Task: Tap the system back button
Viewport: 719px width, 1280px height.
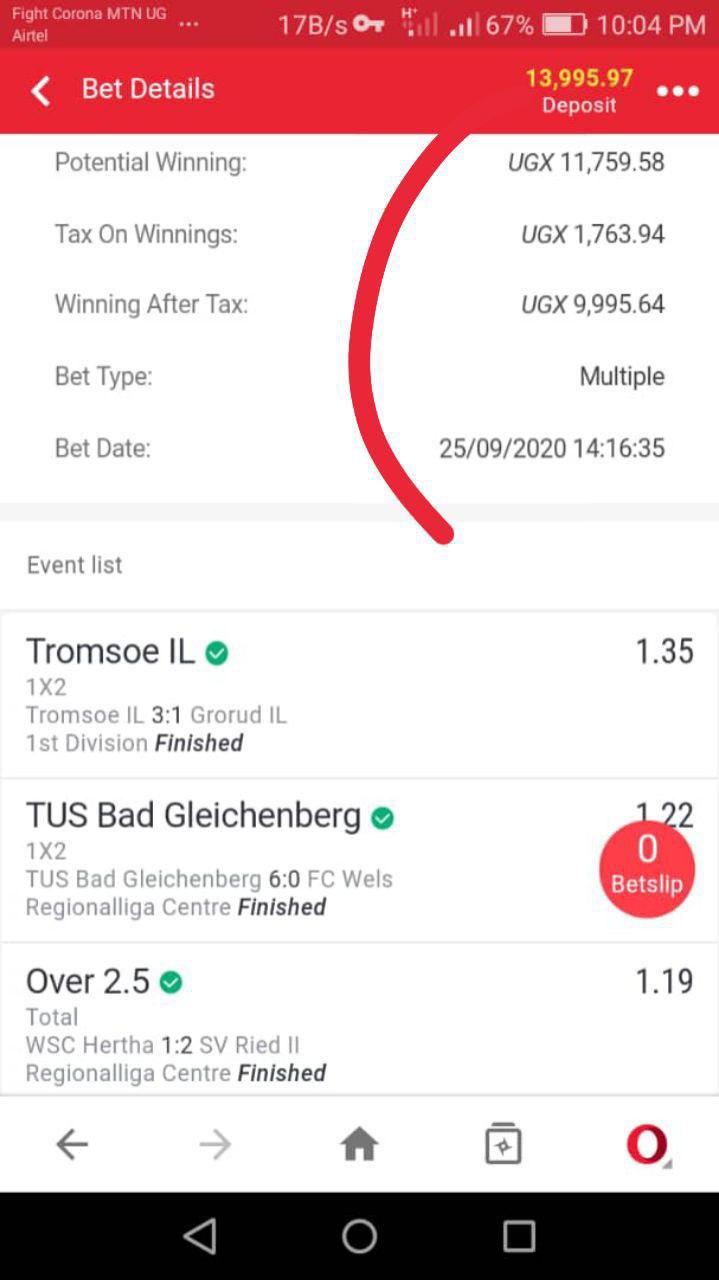Action: [200, 1237]
